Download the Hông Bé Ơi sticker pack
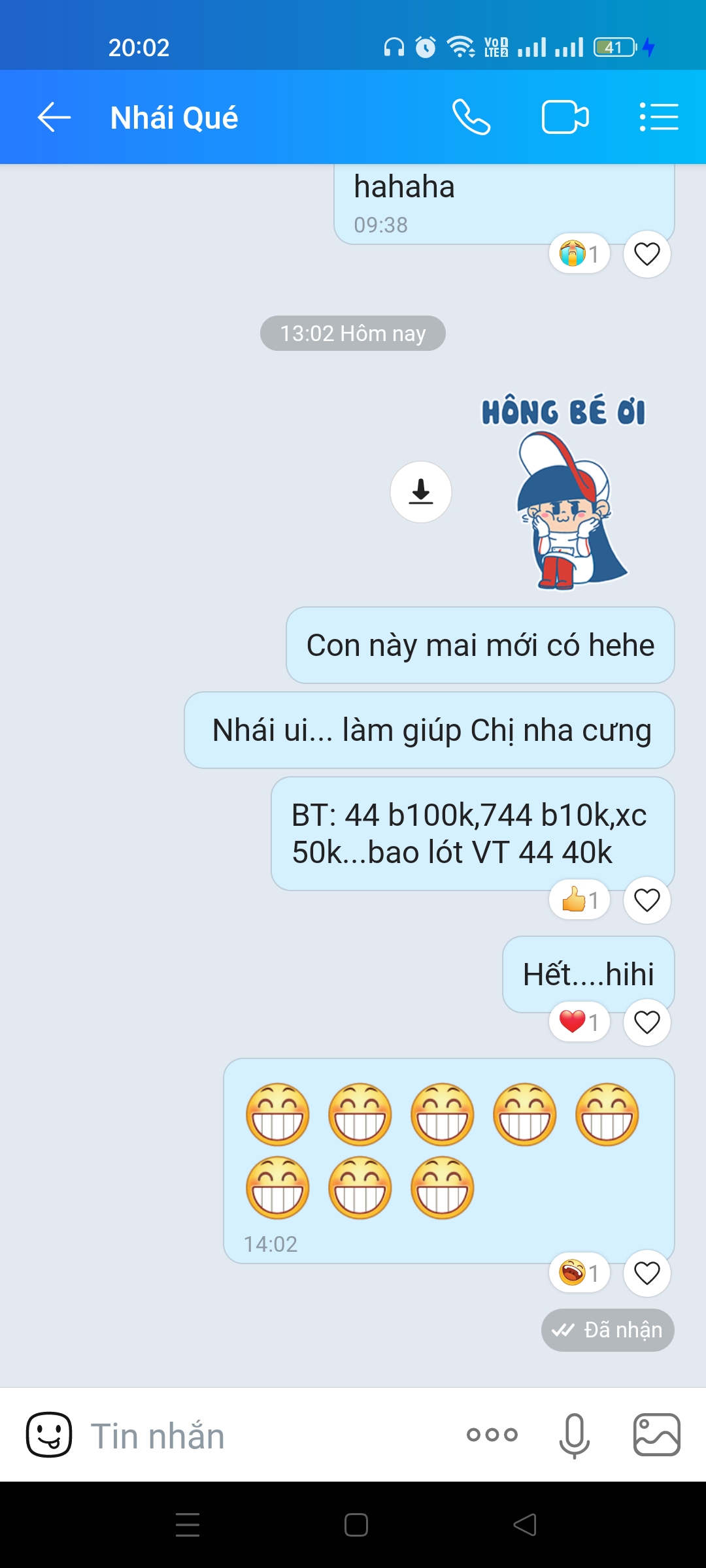Screen dimensions: 706x1568 (421, 491)
